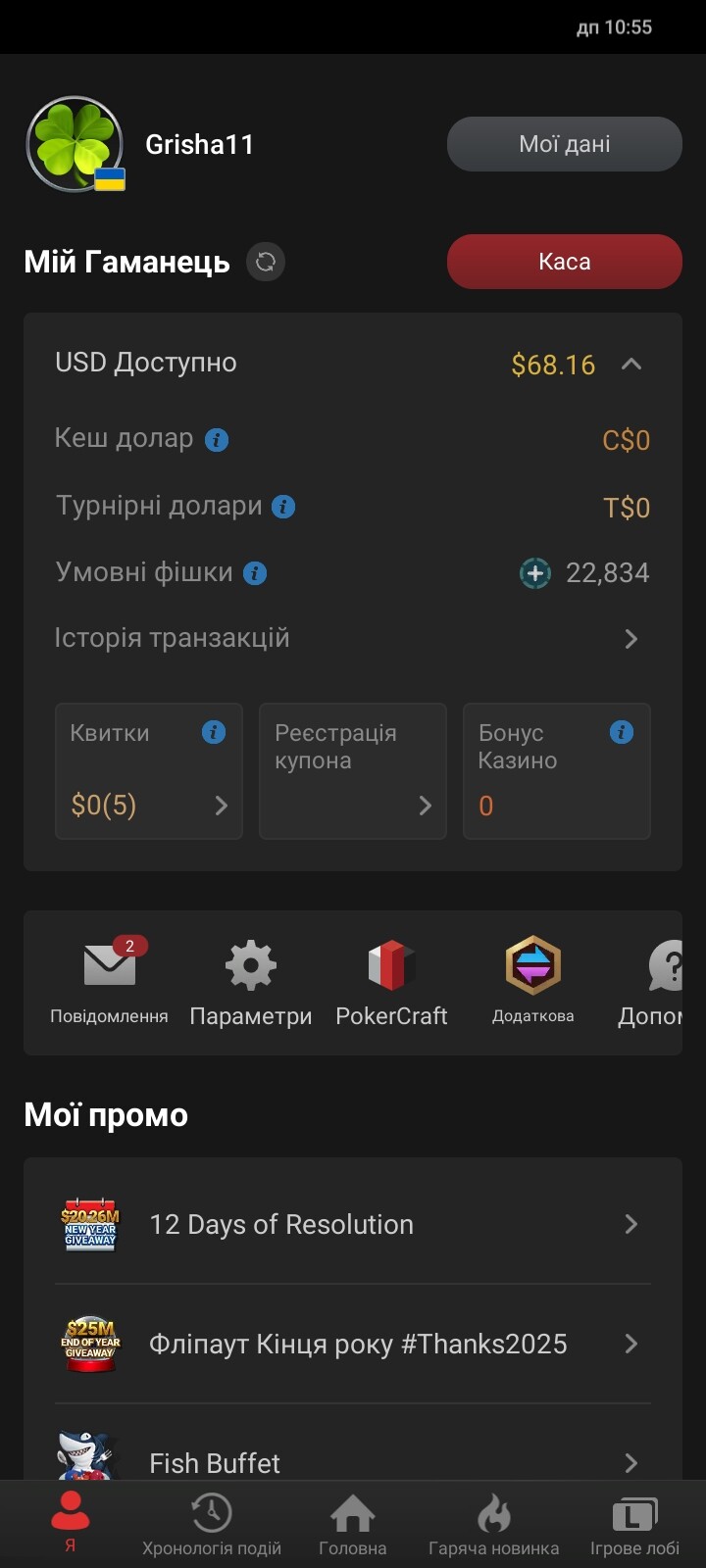The height and width of the screenshot is (1568, 706).
Task: Switch to Ігрове лобі tab
Action: click(x=634, y=1525)
